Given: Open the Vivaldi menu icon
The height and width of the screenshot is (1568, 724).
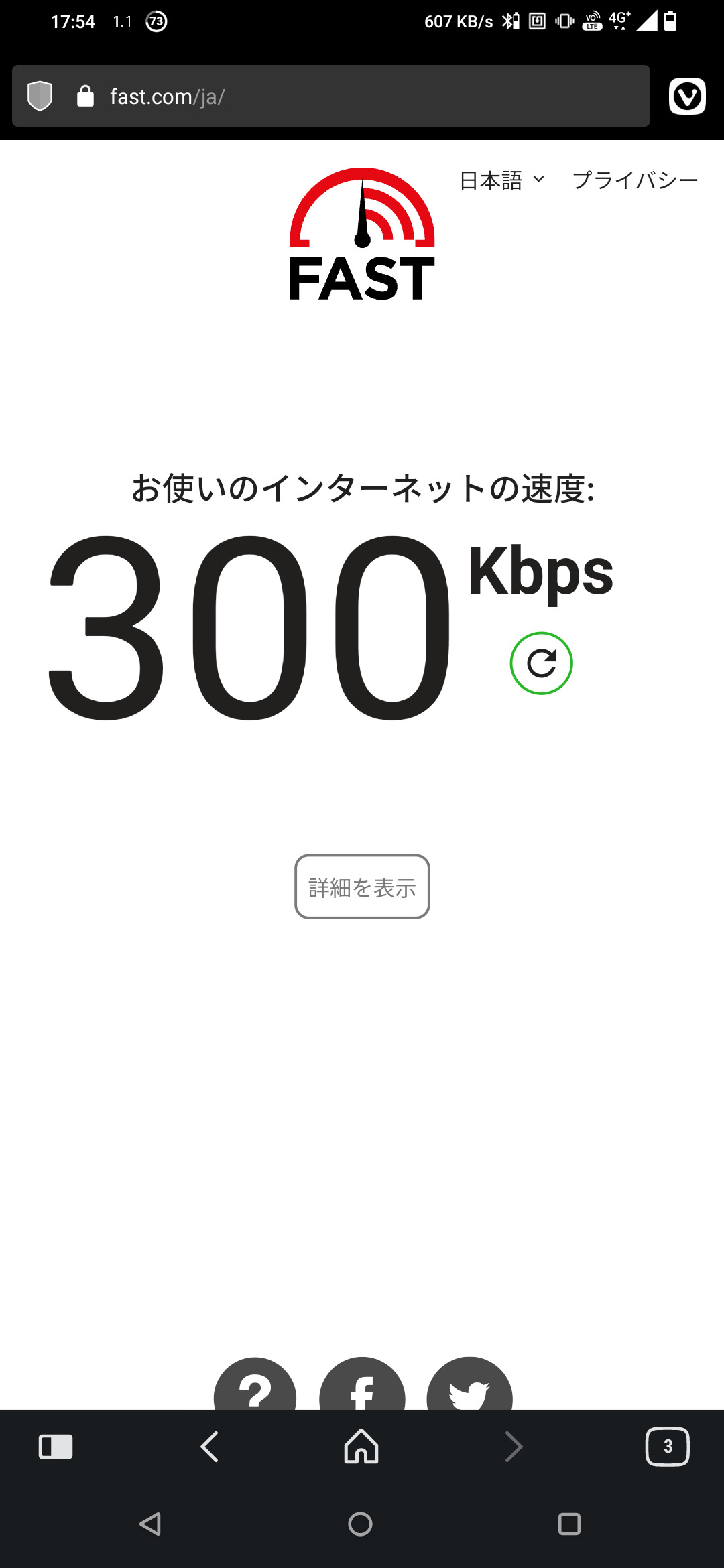Looking at the screenshot, I should (x=687, y=96).
